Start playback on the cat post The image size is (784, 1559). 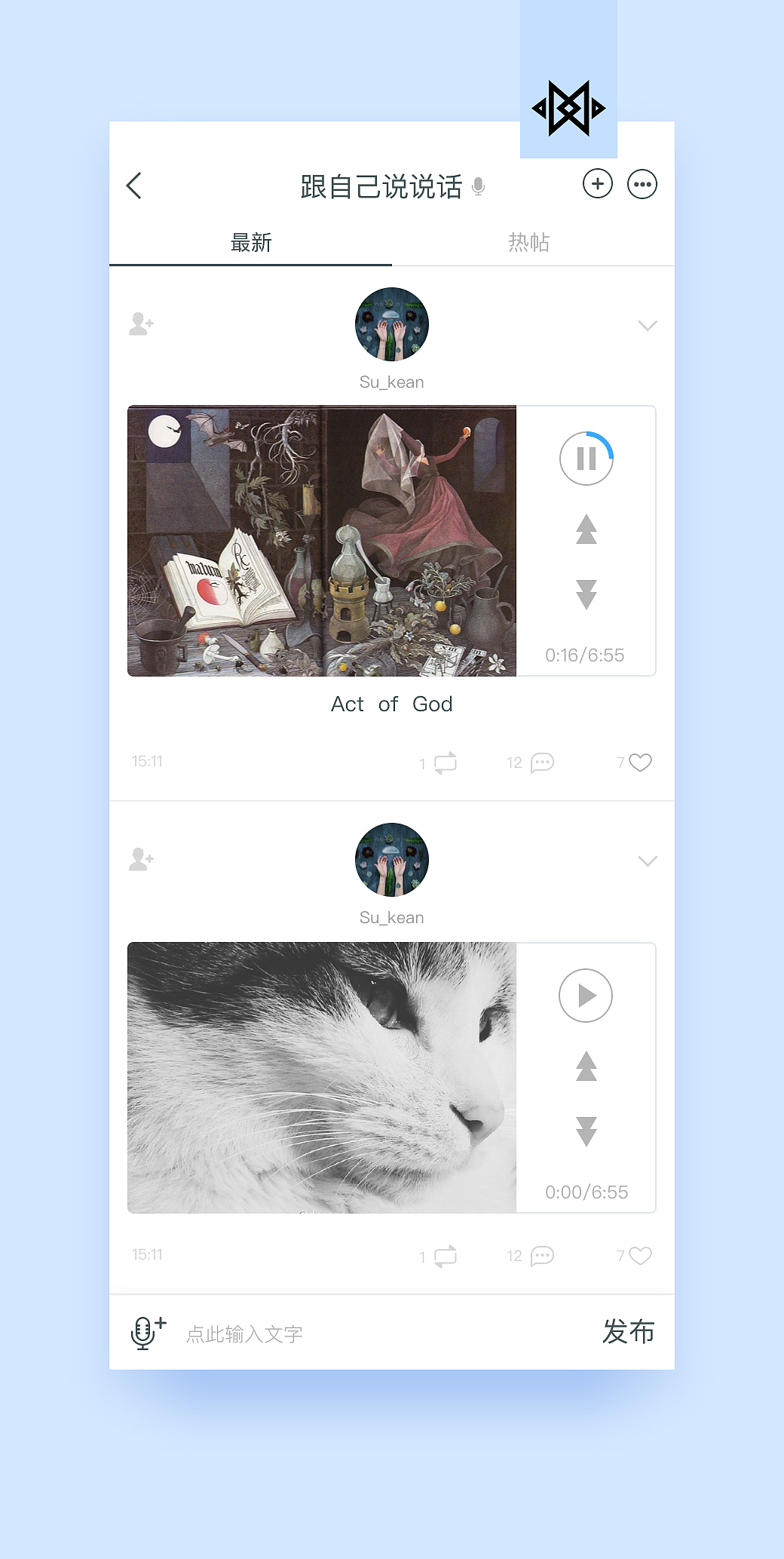[x=585, y=996]
